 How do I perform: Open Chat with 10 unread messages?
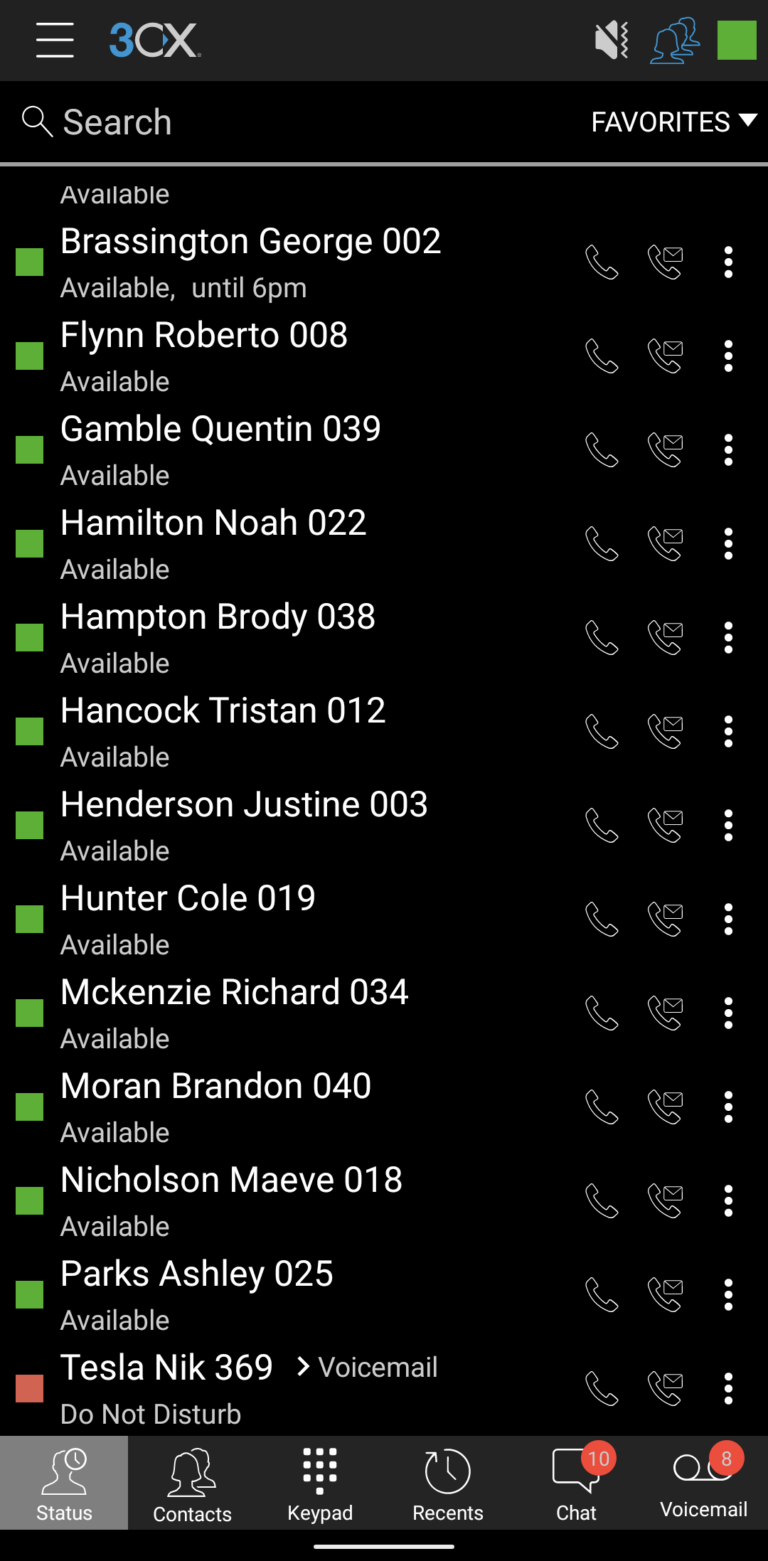coord(576,1484)
